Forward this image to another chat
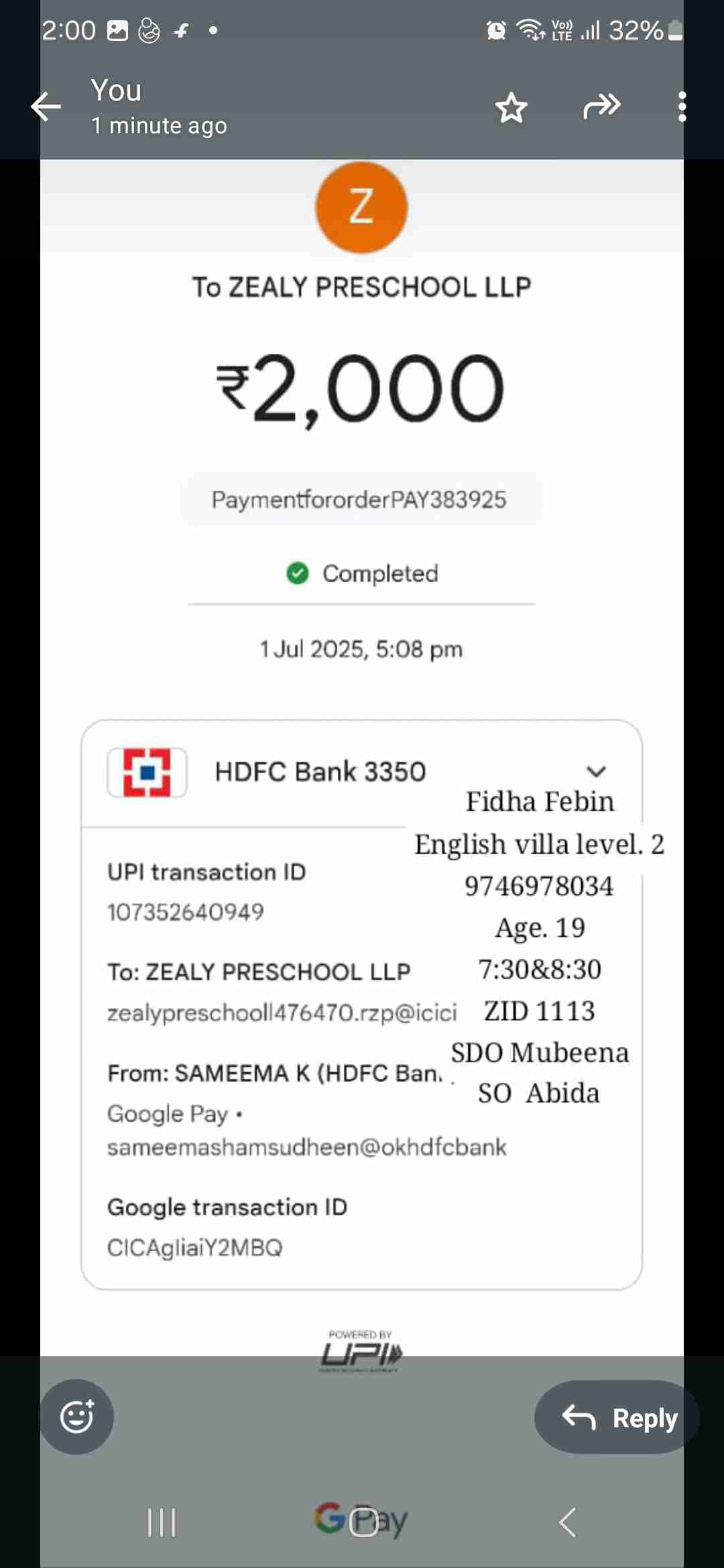 (601, 107)
